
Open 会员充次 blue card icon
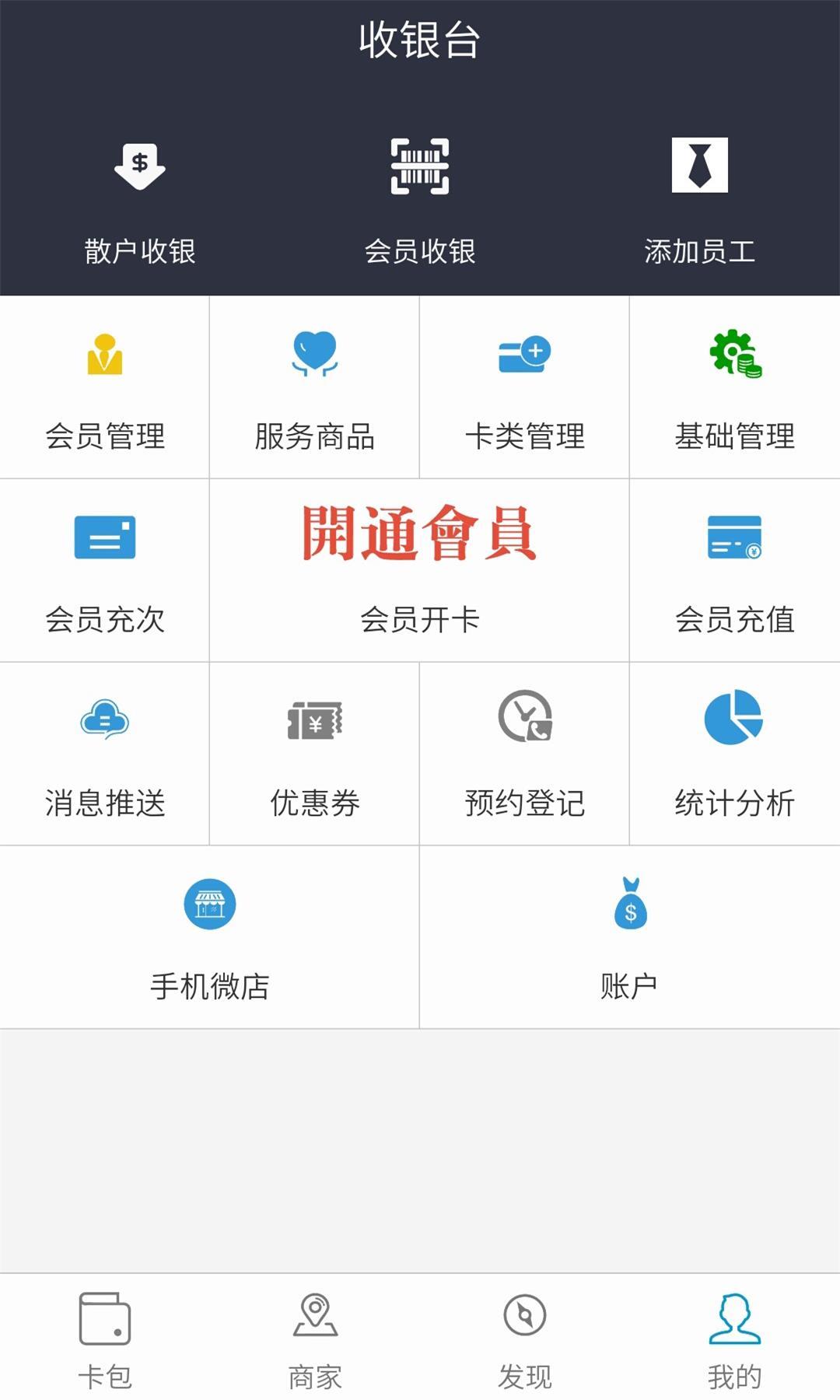click(105, 537)
